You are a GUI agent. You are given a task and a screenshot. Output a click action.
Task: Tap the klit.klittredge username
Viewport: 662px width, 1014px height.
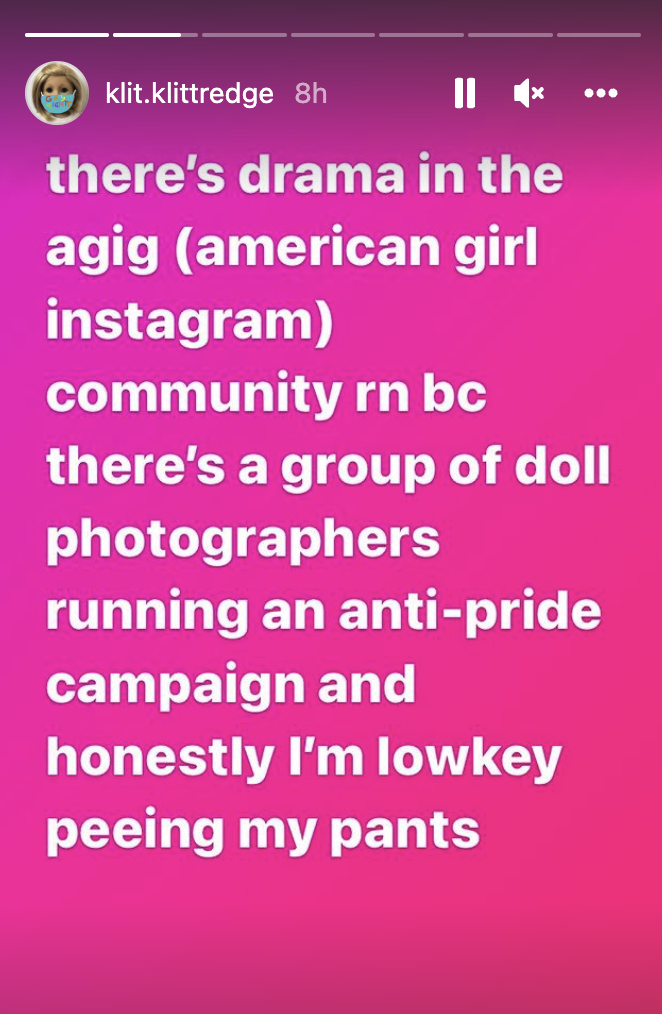pyautogui.click(x=189, y=94)
